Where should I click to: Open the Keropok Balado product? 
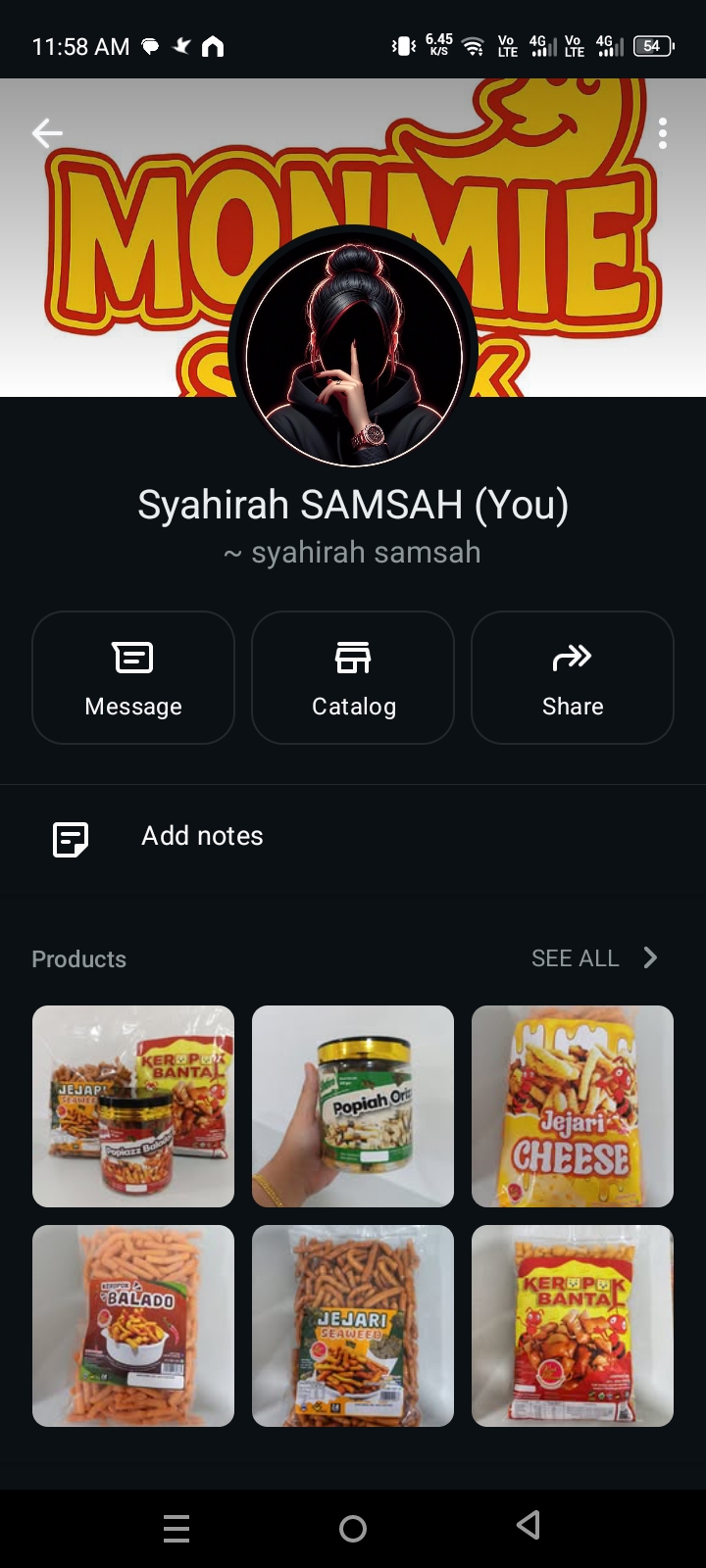(133, 1326)
